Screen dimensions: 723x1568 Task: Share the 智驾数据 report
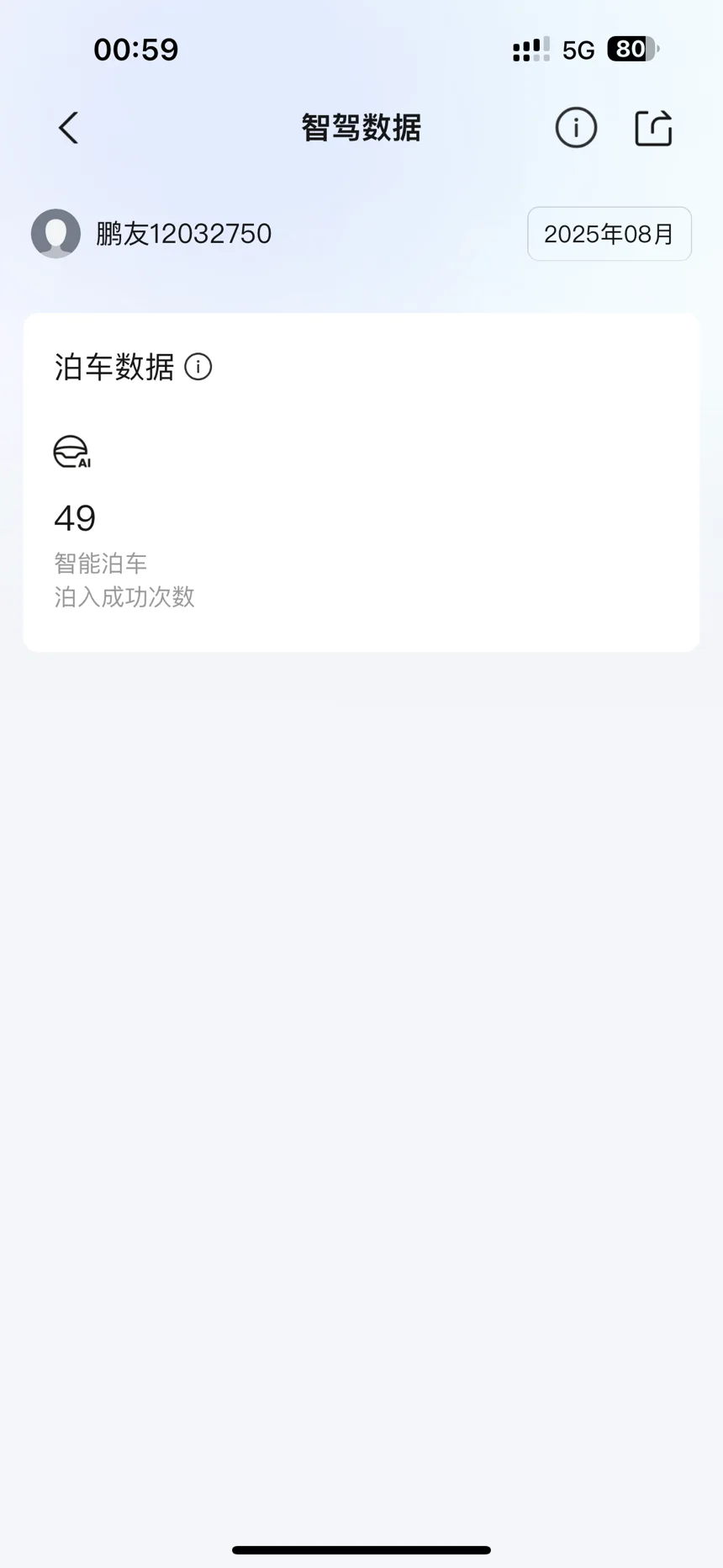click(653, 128)
